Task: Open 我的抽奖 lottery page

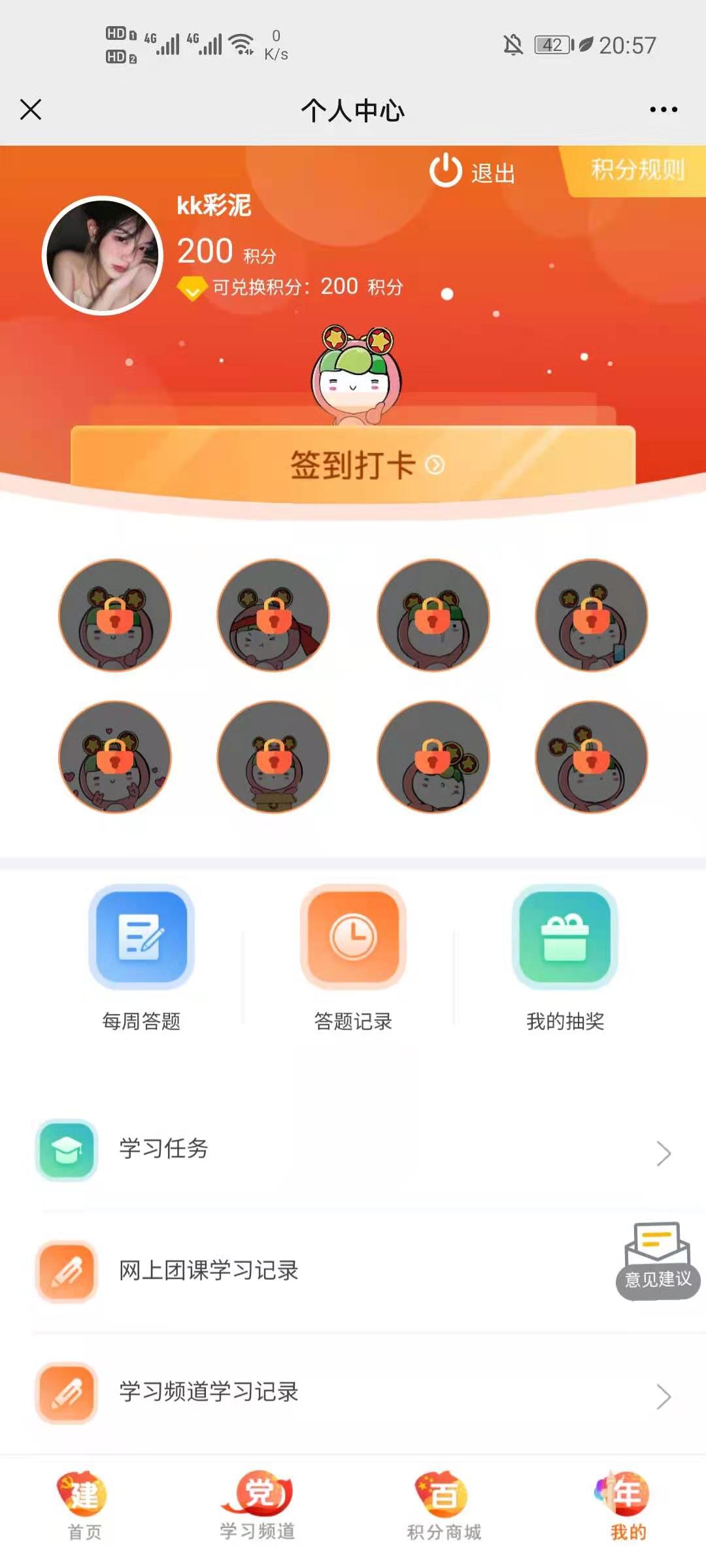Action: tap(565, 958)
